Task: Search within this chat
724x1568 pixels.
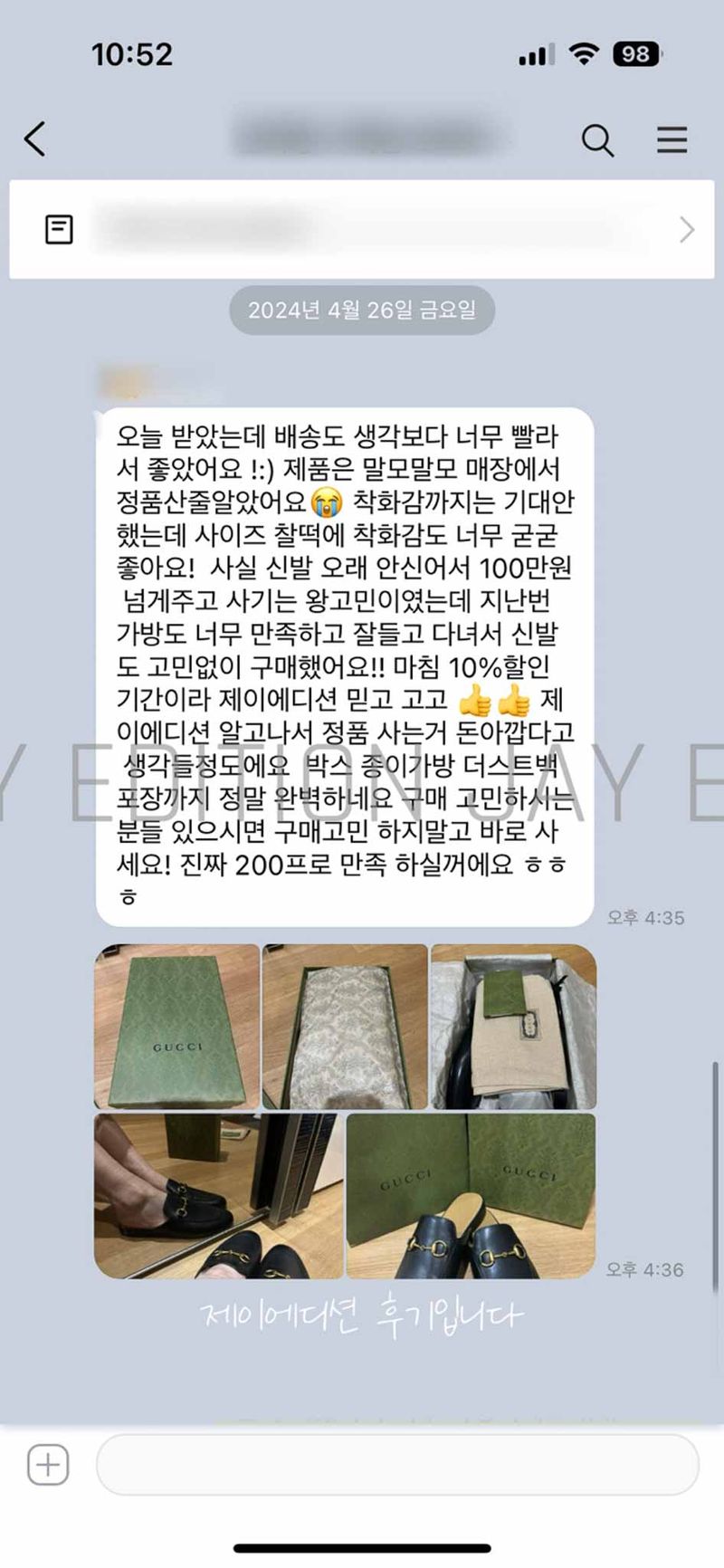Action: pos(597,140)
